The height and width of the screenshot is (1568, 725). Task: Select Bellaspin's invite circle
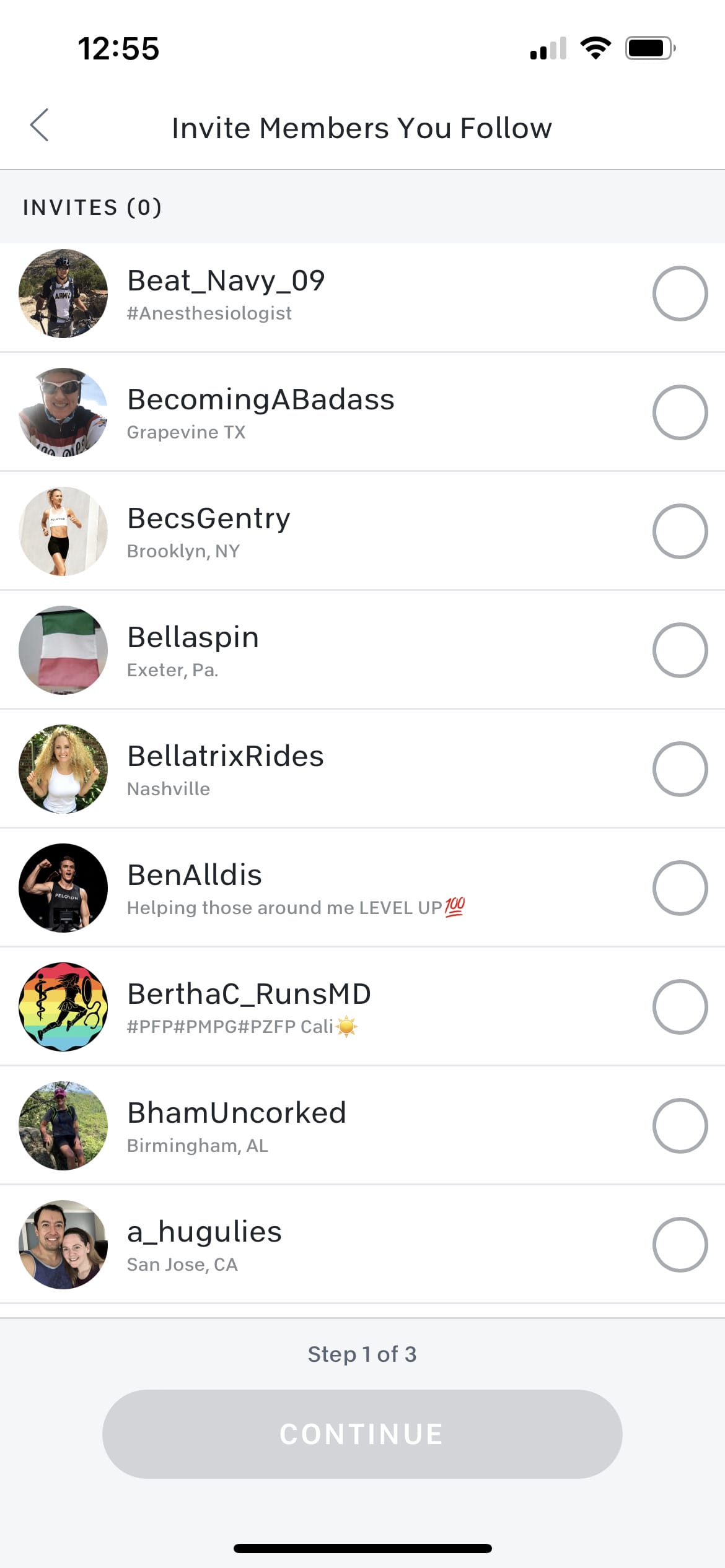(680, 650)
